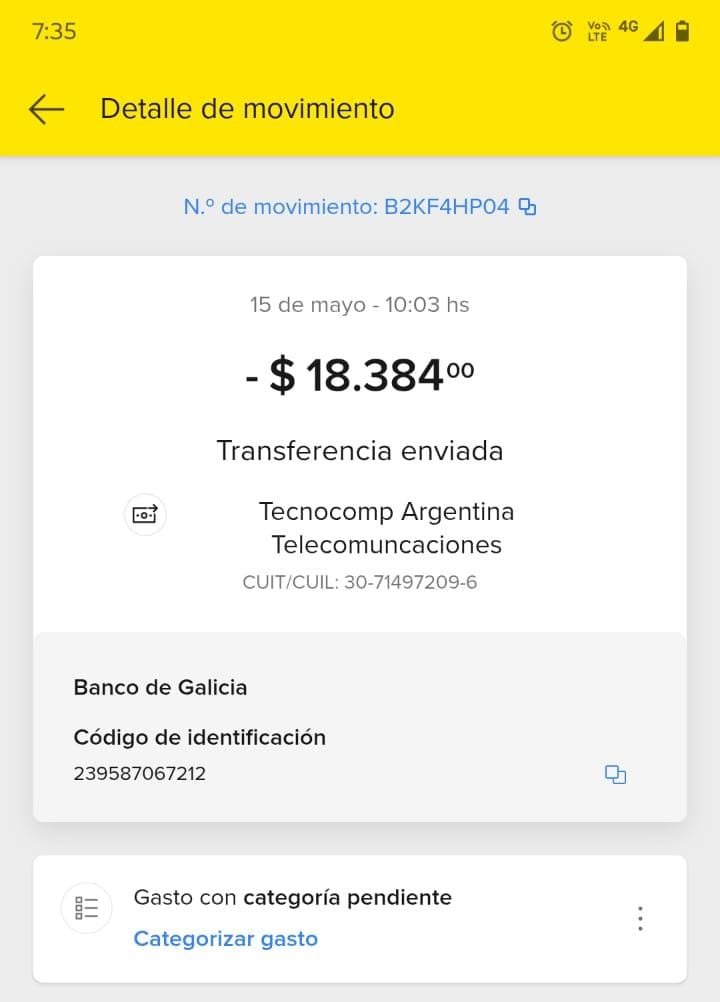720x1002 pixels.
Task: Copy the movement number B2KF4HP04
Action: click(x=527, y=207)
